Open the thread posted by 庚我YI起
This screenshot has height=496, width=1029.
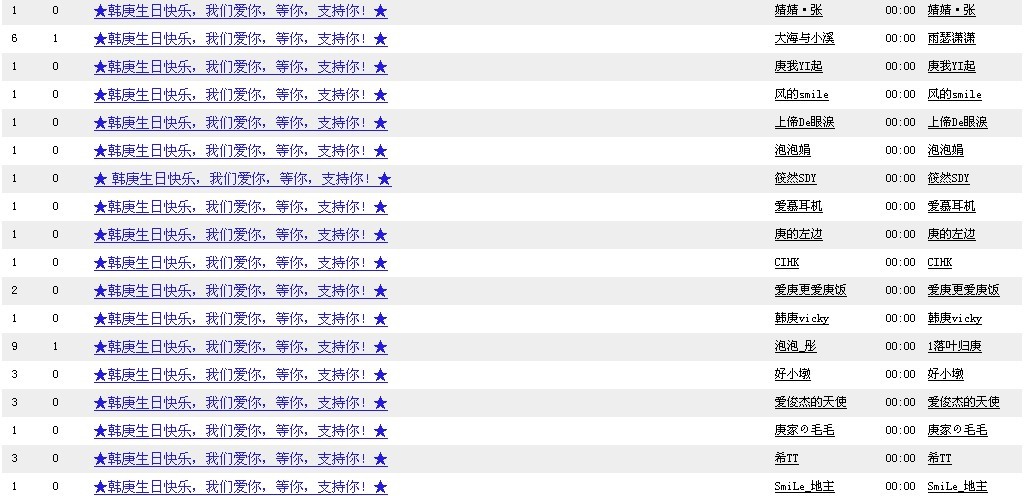[241, 67]
